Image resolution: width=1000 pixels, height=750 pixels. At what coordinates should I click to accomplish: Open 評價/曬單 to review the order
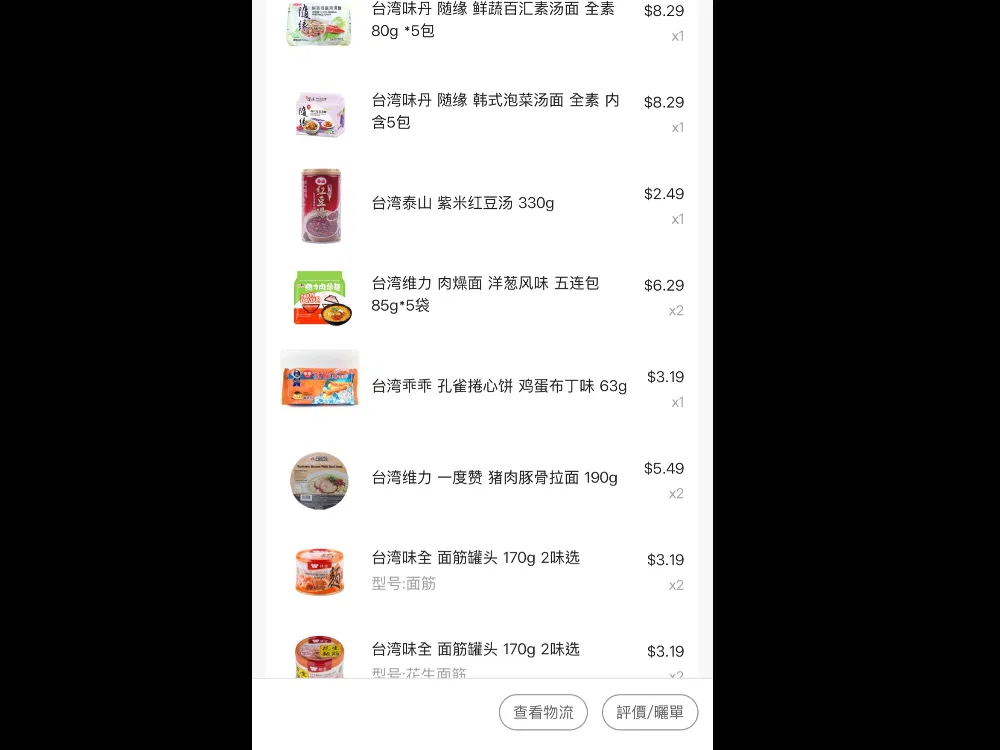click(x=649, y=712)
